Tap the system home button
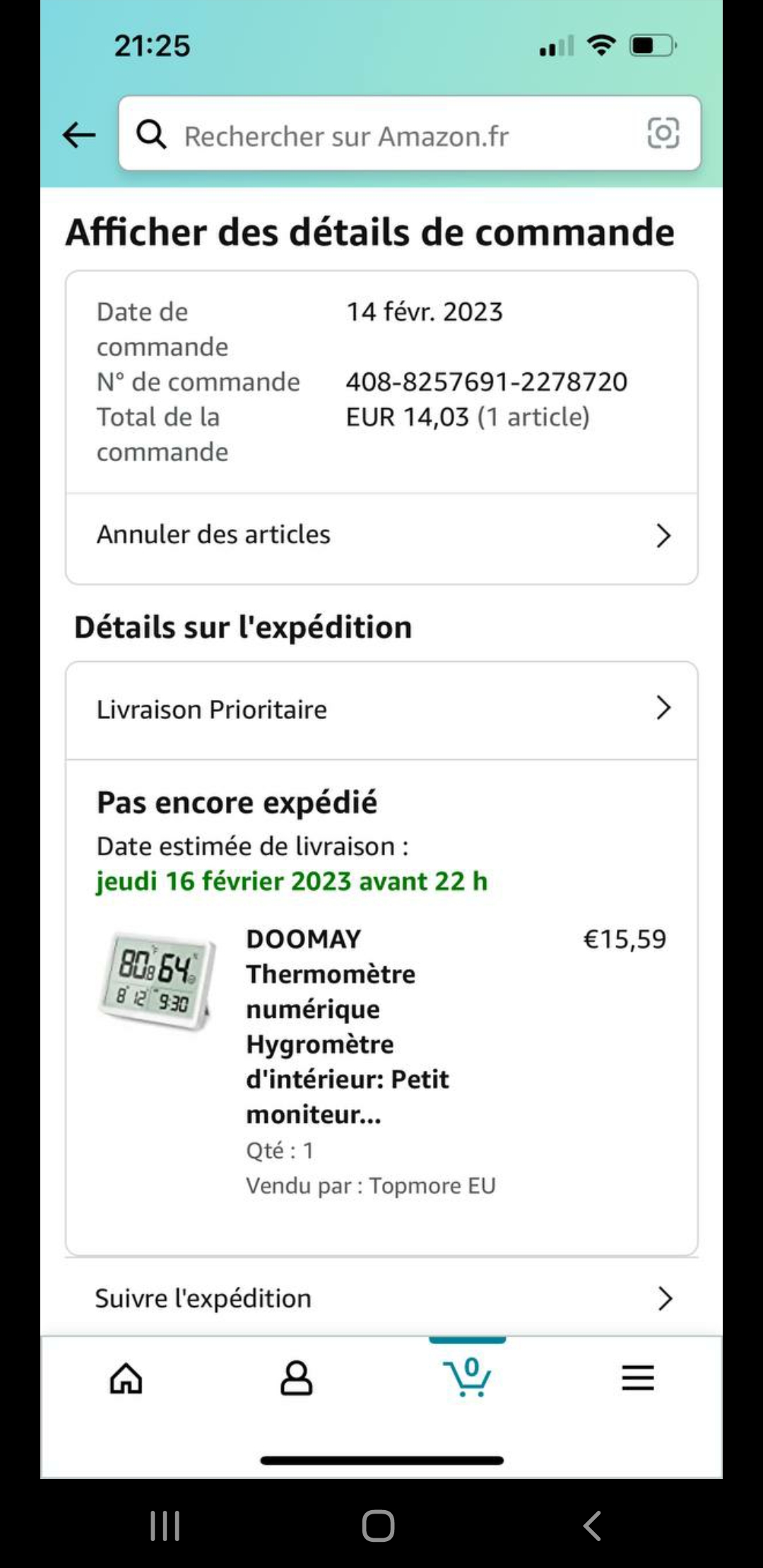Screen dimensions: 763x1568 (378, 1526)
